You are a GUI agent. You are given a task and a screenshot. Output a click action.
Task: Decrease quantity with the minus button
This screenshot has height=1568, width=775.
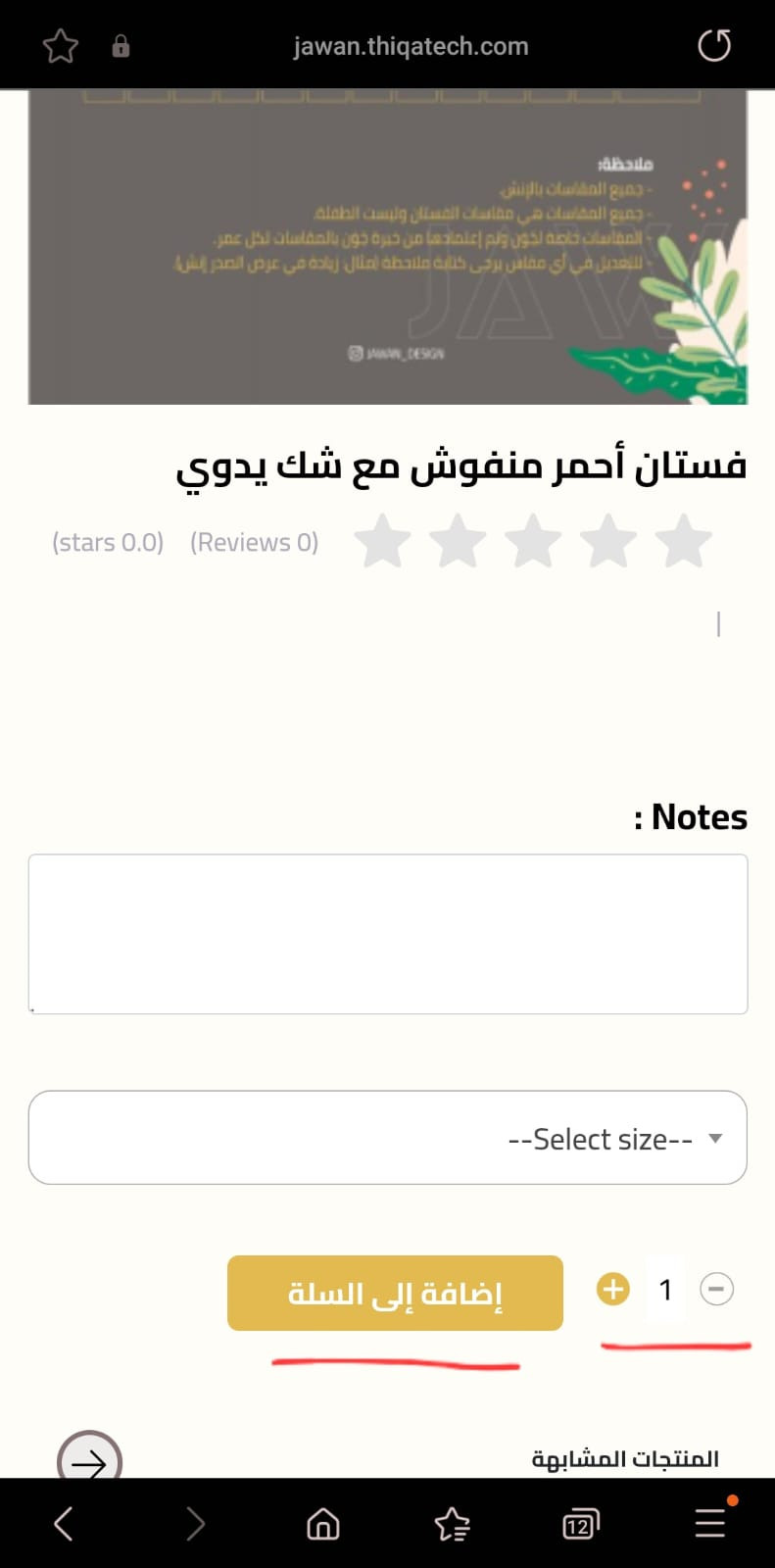pos(716,1289)
